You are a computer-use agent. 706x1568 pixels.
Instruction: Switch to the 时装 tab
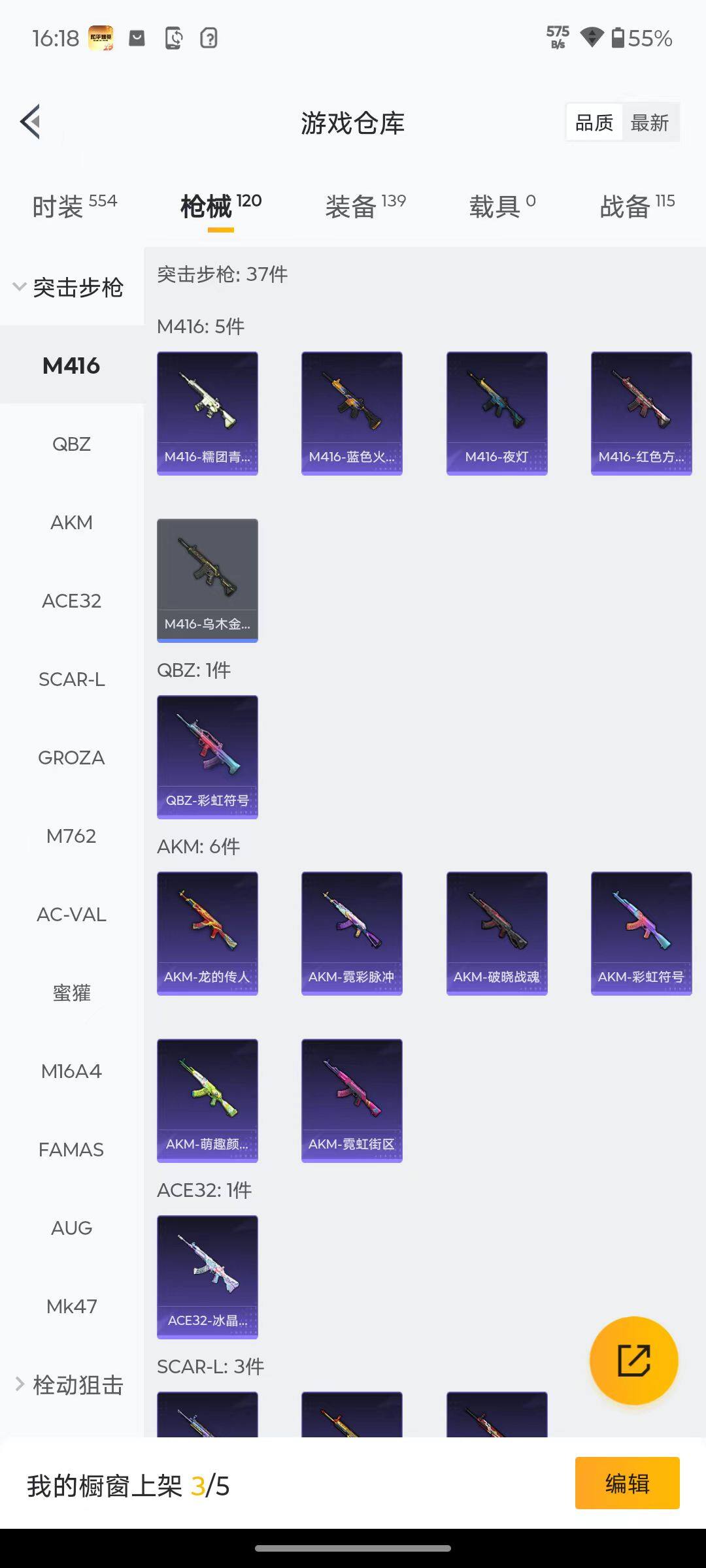click(75, 206)
